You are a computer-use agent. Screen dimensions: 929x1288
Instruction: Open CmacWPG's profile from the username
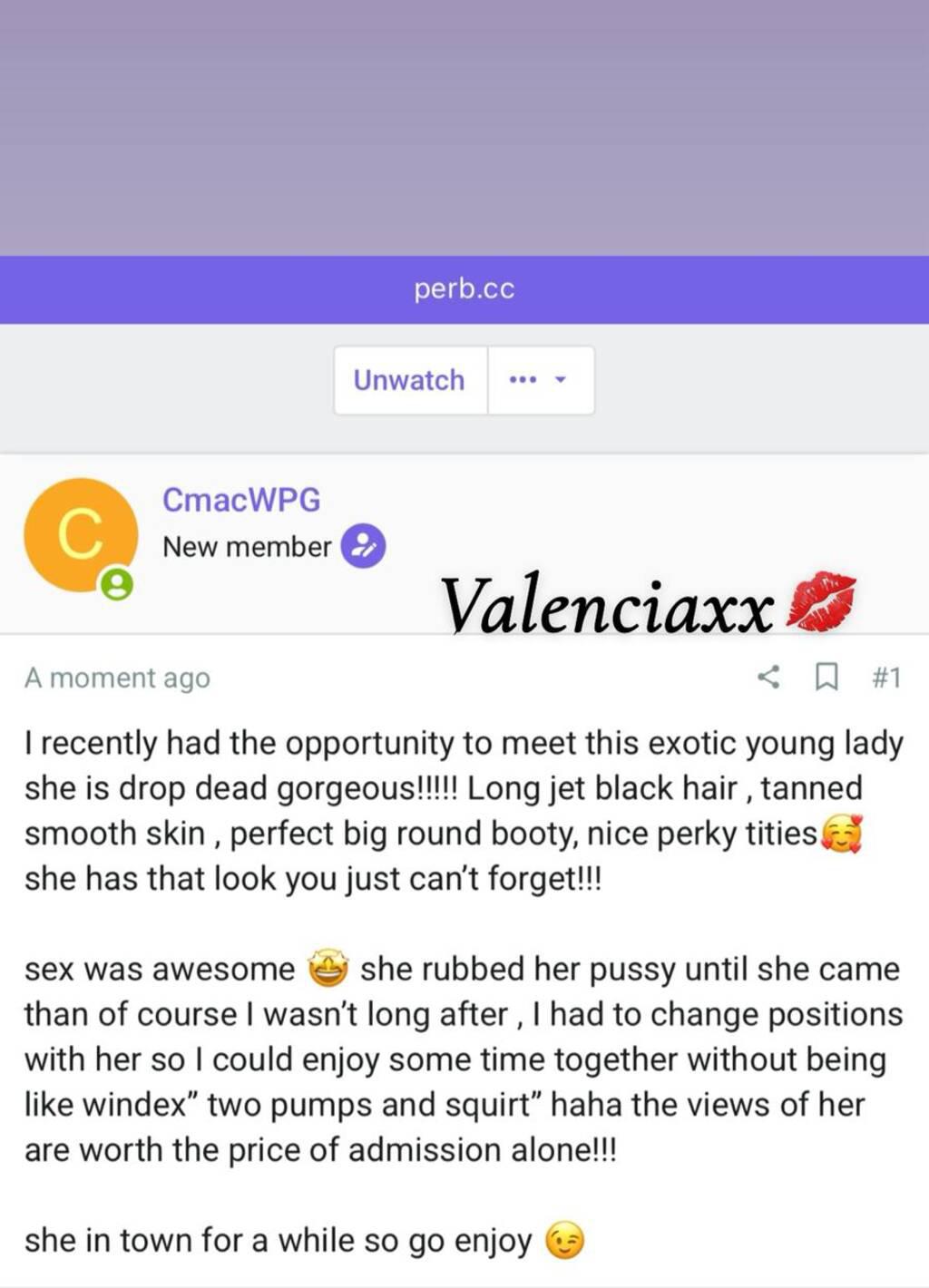(241, 500)
